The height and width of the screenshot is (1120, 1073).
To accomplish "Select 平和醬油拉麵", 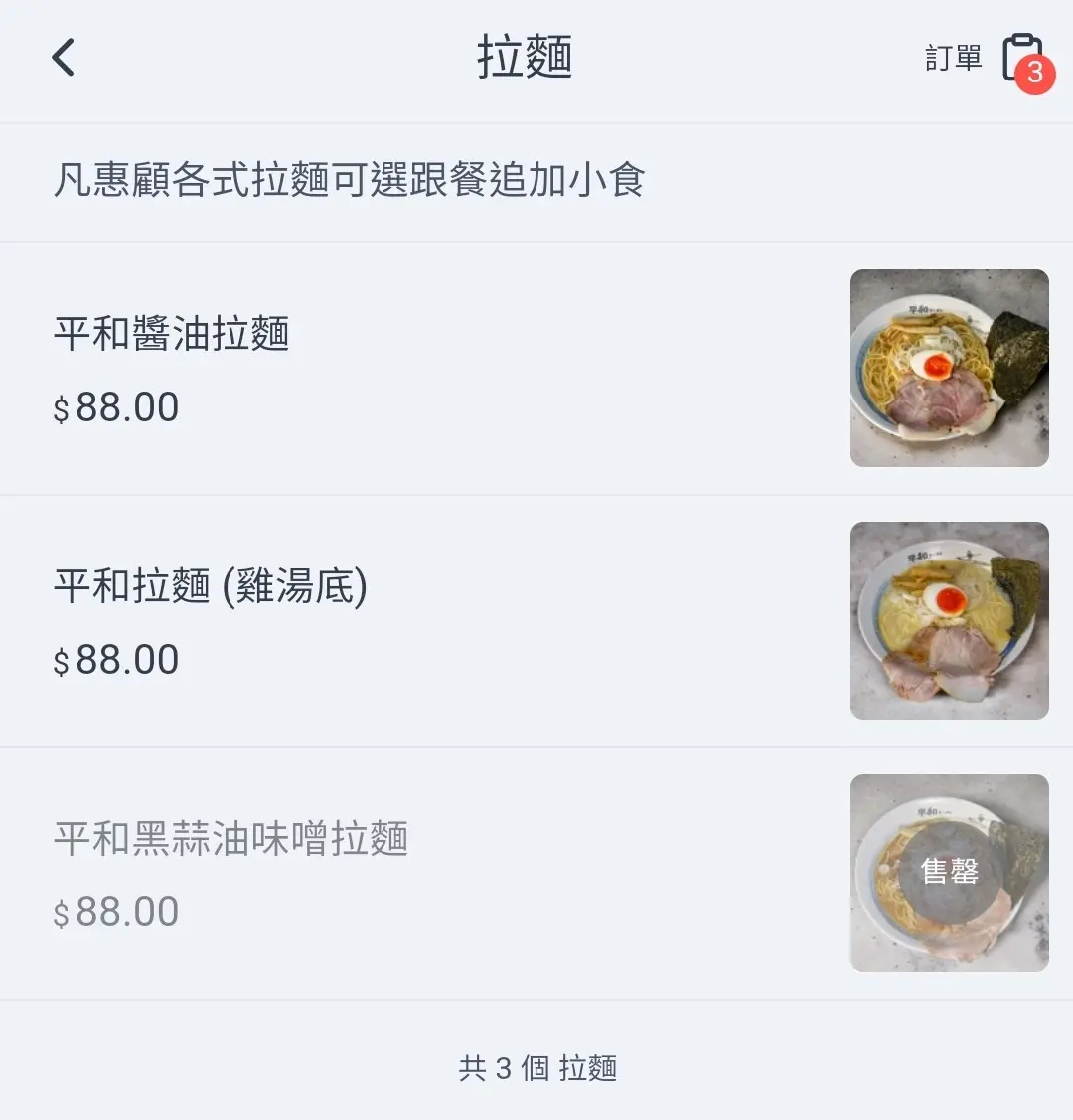I will [x=172, y=334].
